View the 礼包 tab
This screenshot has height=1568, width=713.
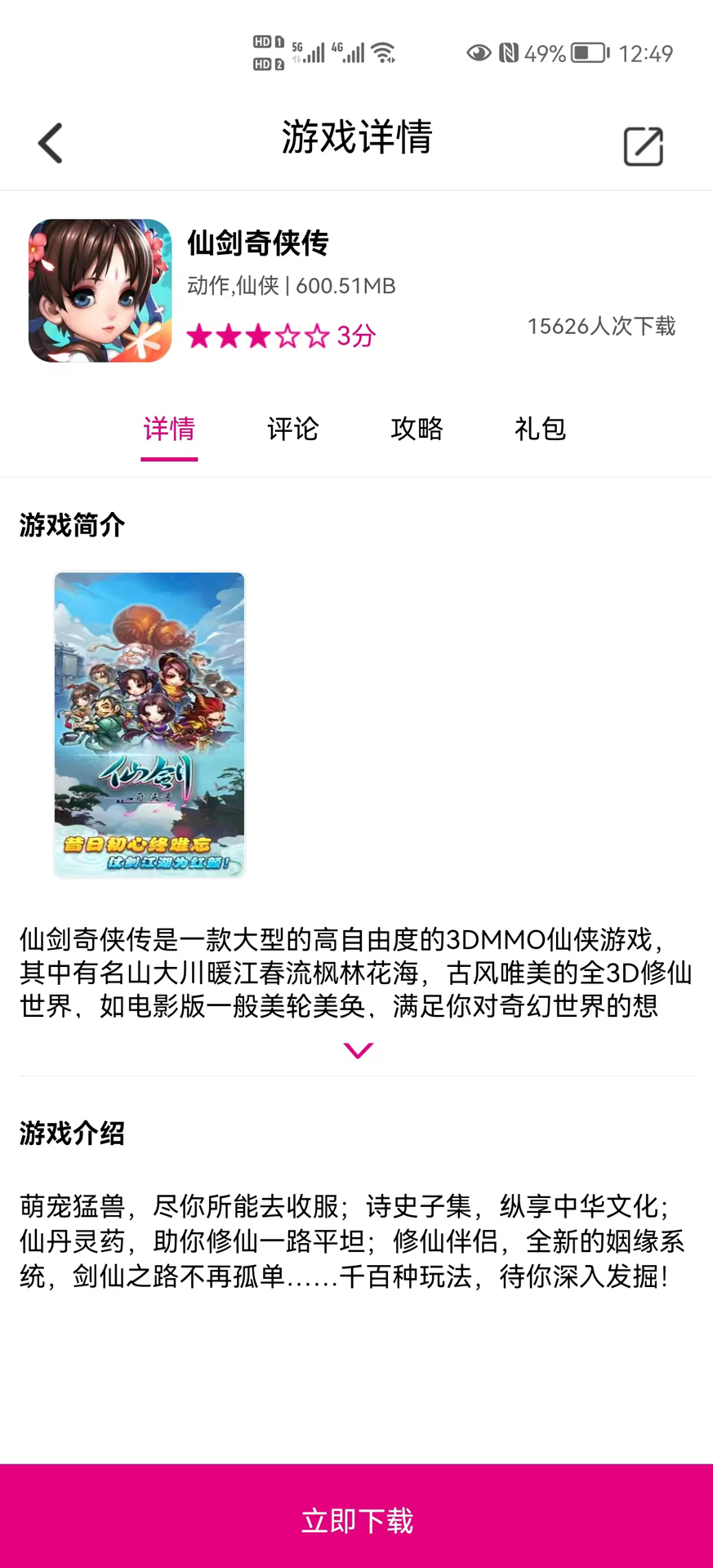[x=540, y=429]
